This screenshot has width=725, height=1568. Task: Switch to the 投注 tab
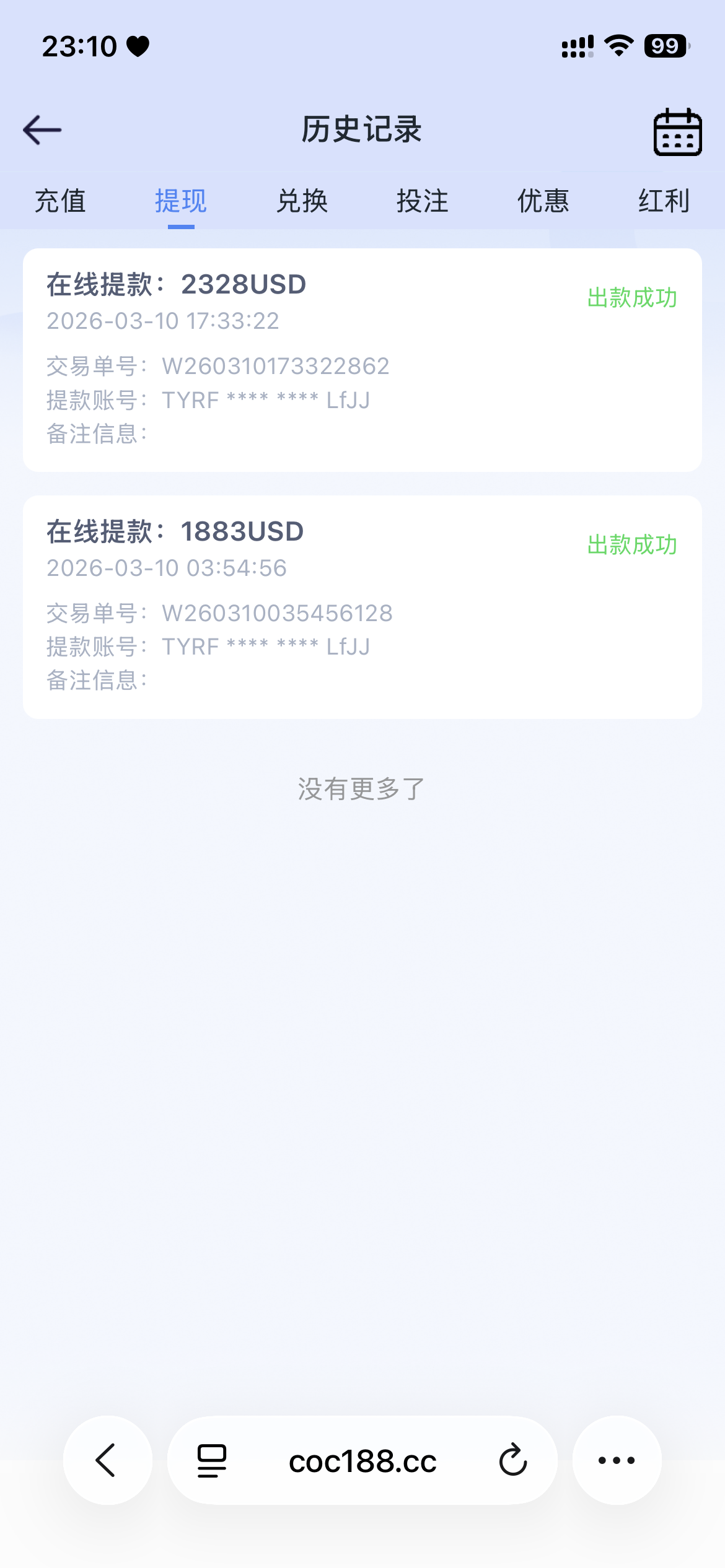[x=423, y=201]
